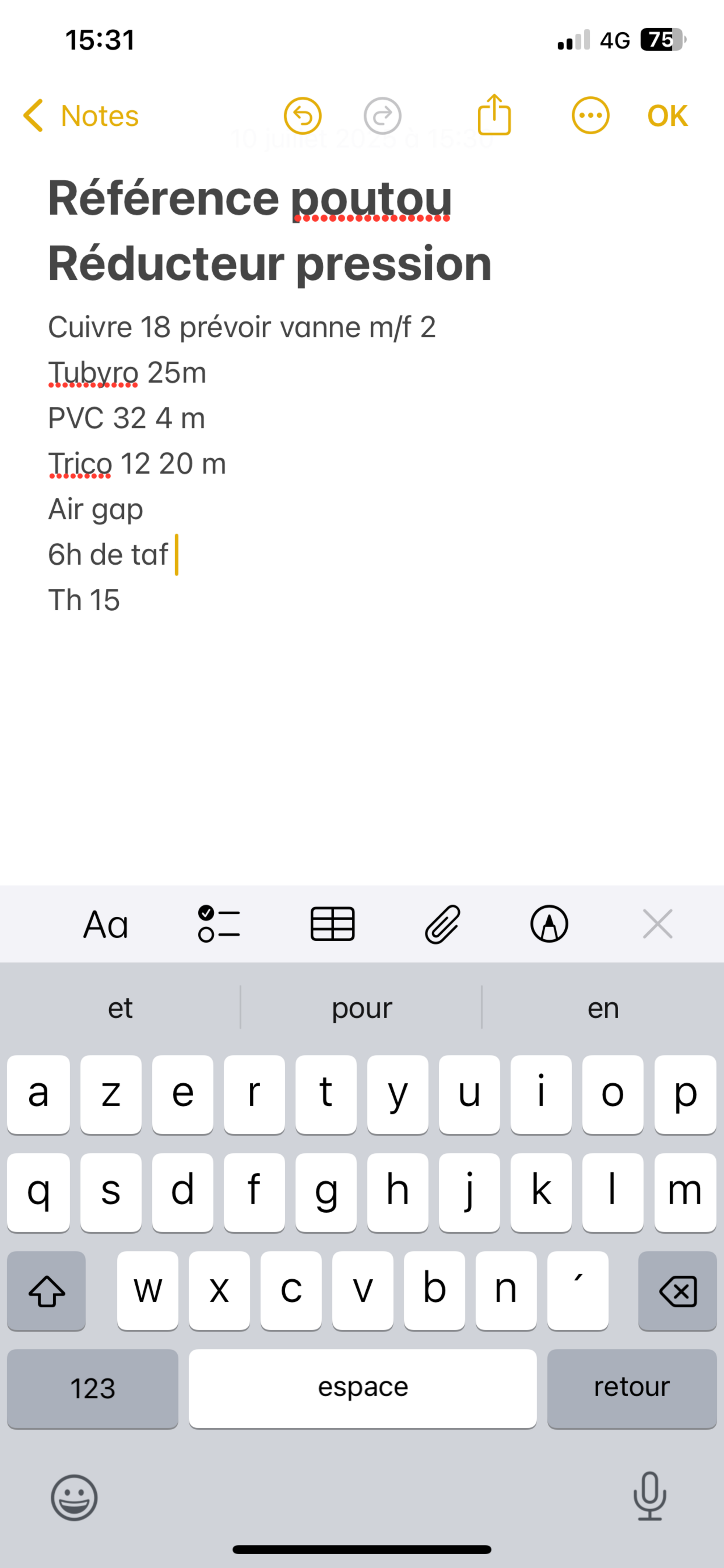Undo the last edit

302,116
